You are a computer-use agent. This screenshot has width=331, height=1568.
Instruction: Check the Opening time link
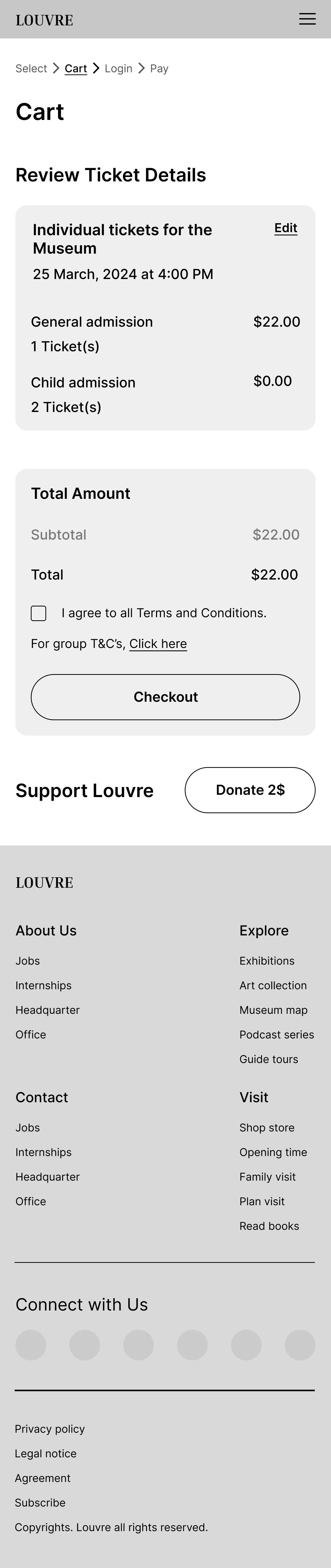coord(272,1152)
